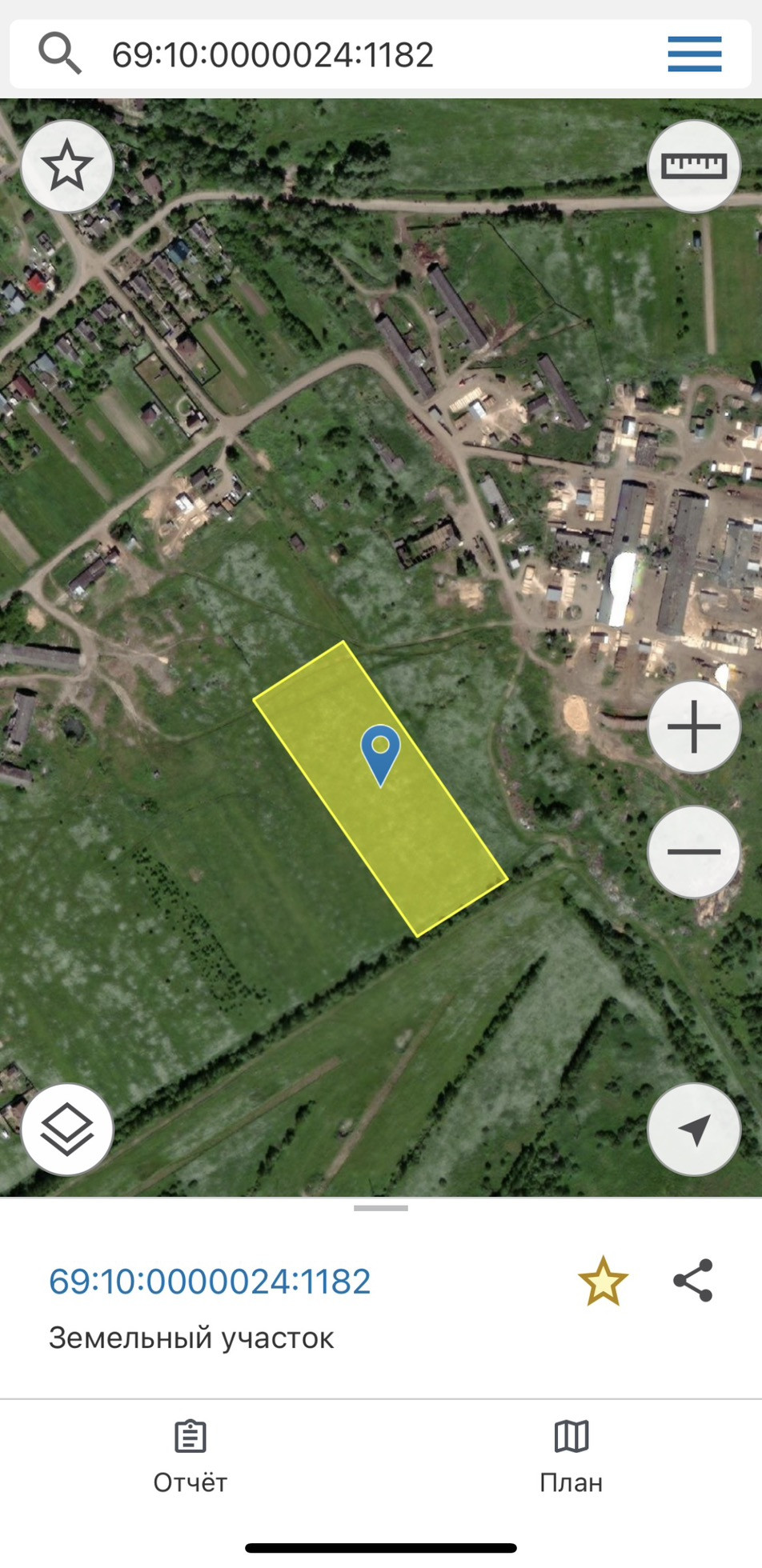Open cadastral number link 69:10:0000024:1182
The image size is (762, 1568).
210,1282
